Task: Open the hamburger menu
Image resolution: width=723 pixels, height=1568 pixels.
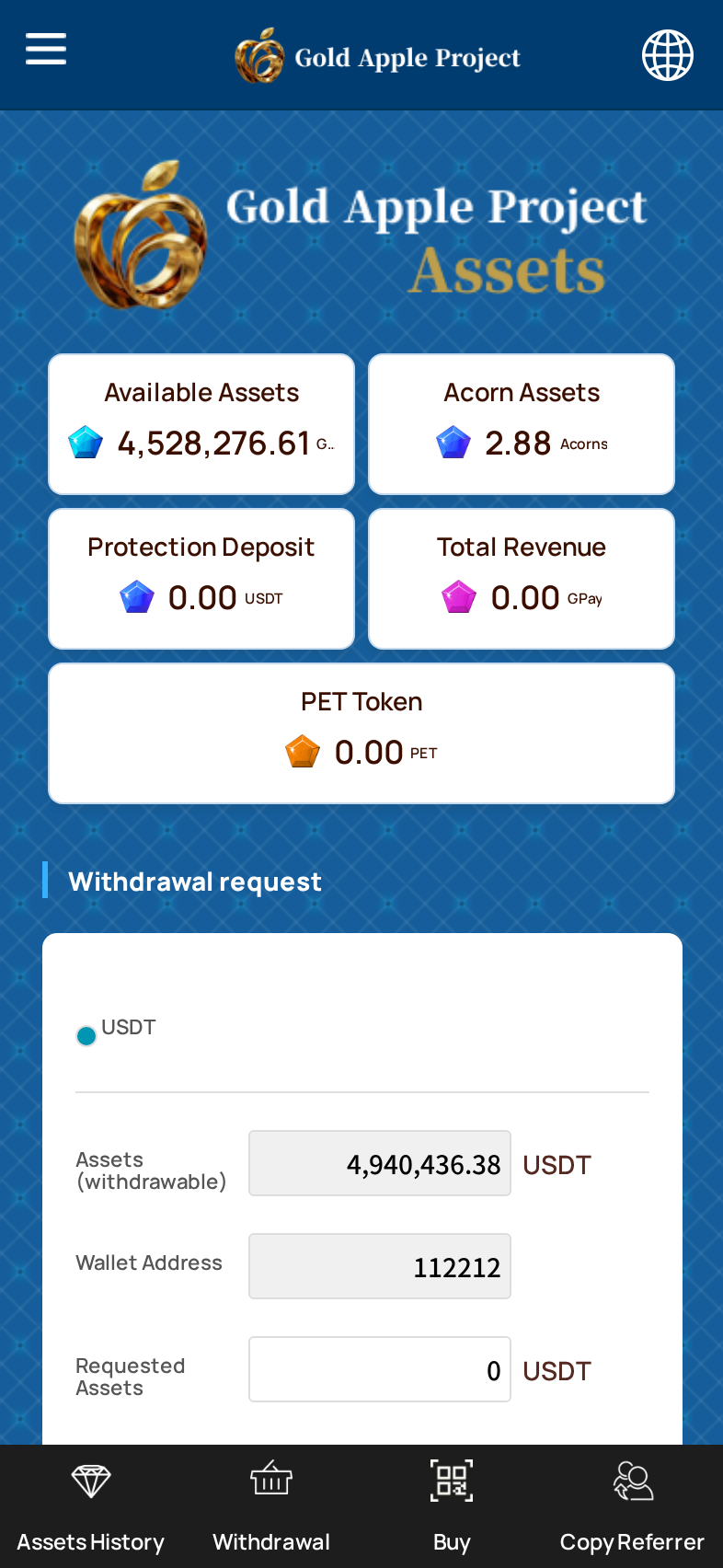Action: coord(46,49)
